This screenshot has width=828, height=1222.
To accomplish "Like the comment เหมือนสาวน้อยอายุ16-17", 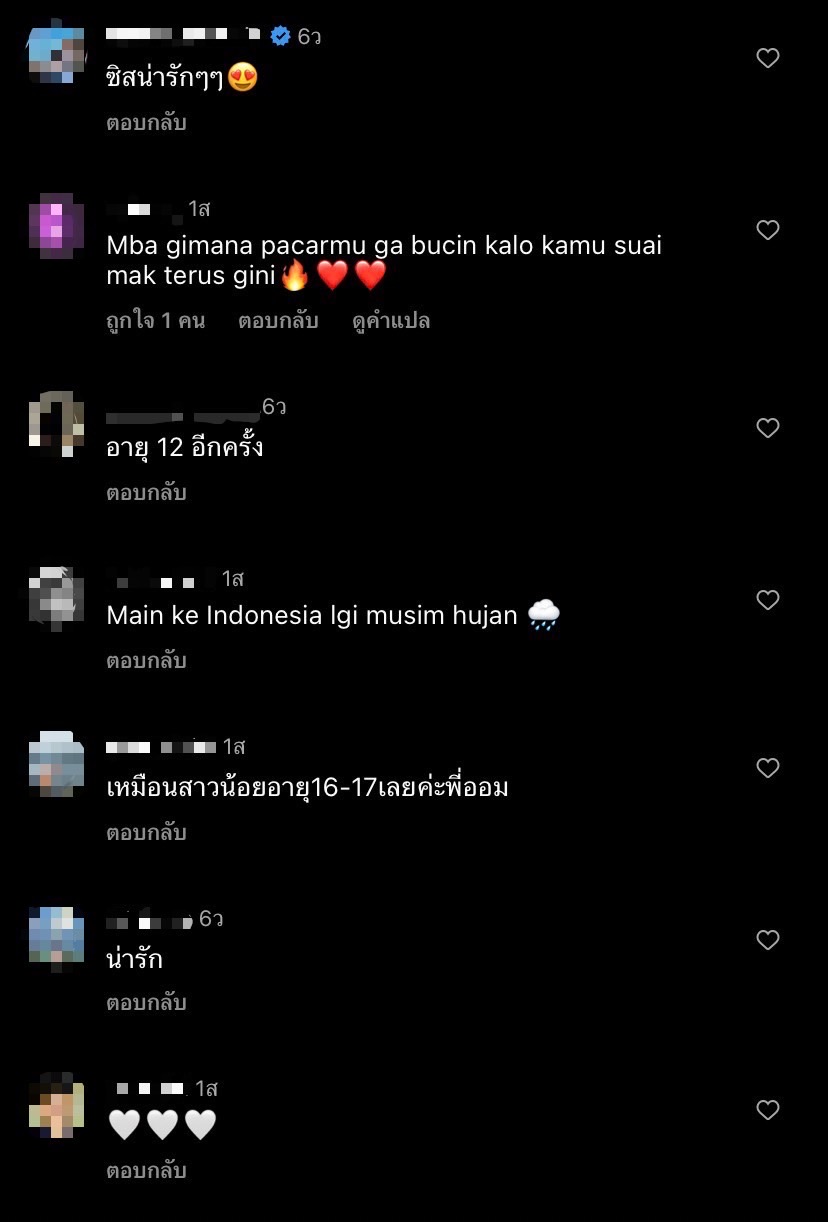I will click(x=767, y=768).
